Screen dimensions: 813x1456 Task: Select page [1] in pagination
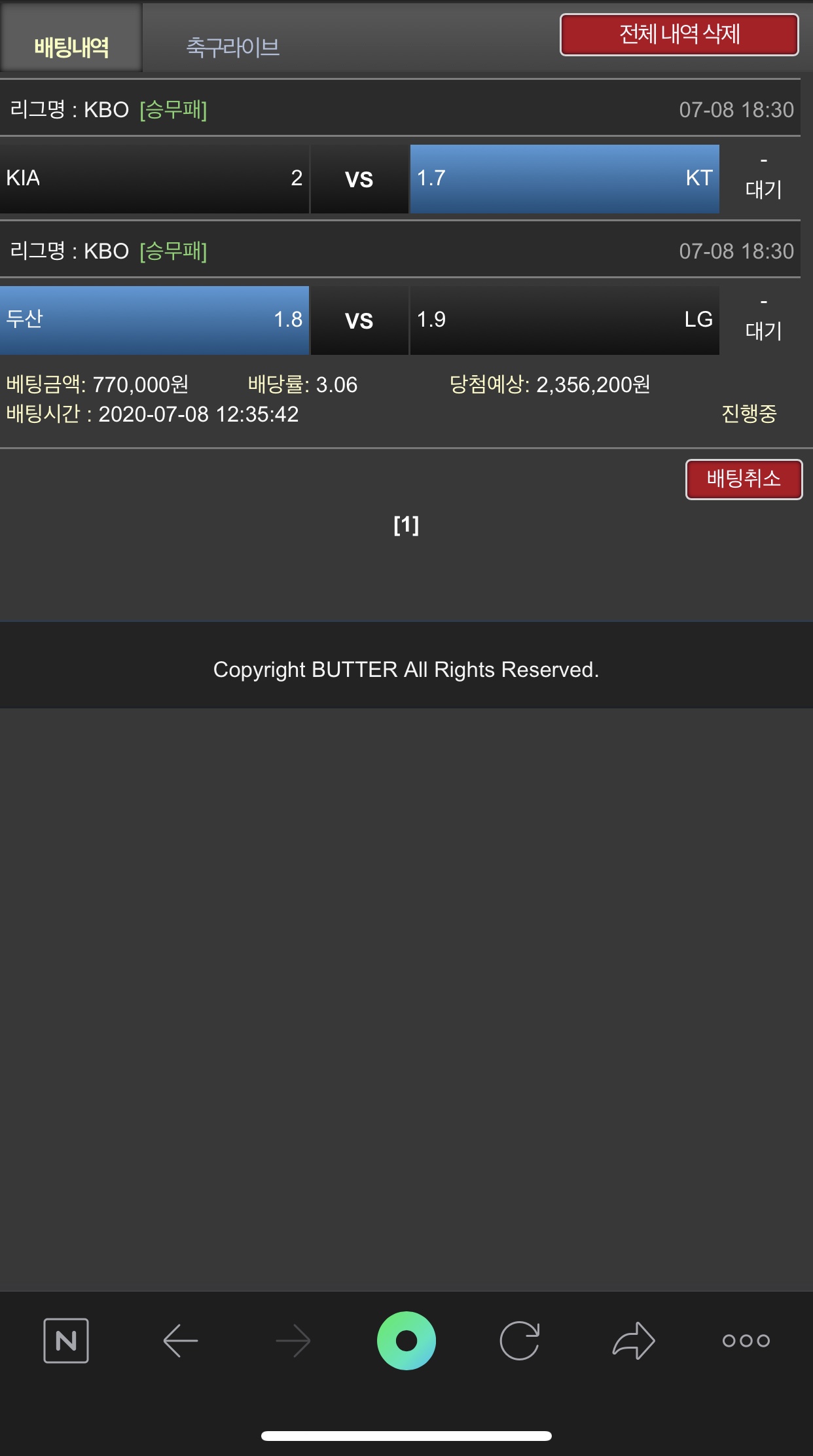pos(406,525)
